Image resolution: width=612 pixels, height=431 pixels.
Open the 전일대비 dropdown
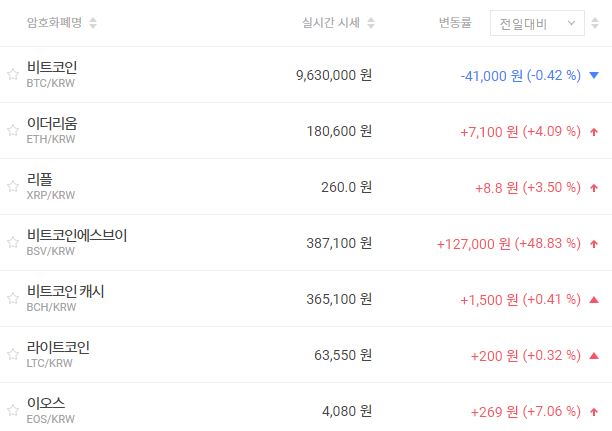pos(537,23)
